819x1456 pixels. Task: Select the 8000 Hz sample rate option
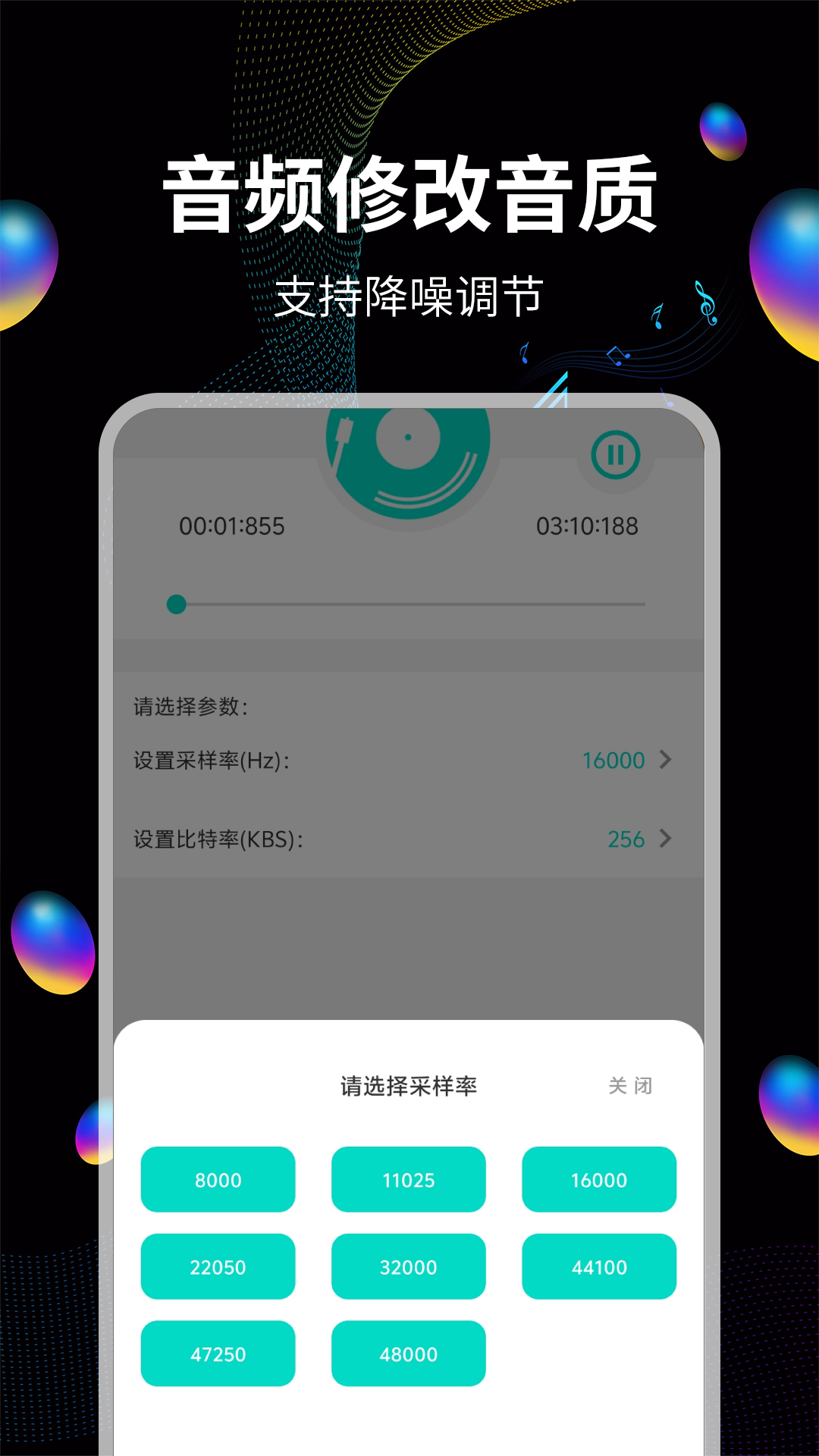tap(218, 1180)
